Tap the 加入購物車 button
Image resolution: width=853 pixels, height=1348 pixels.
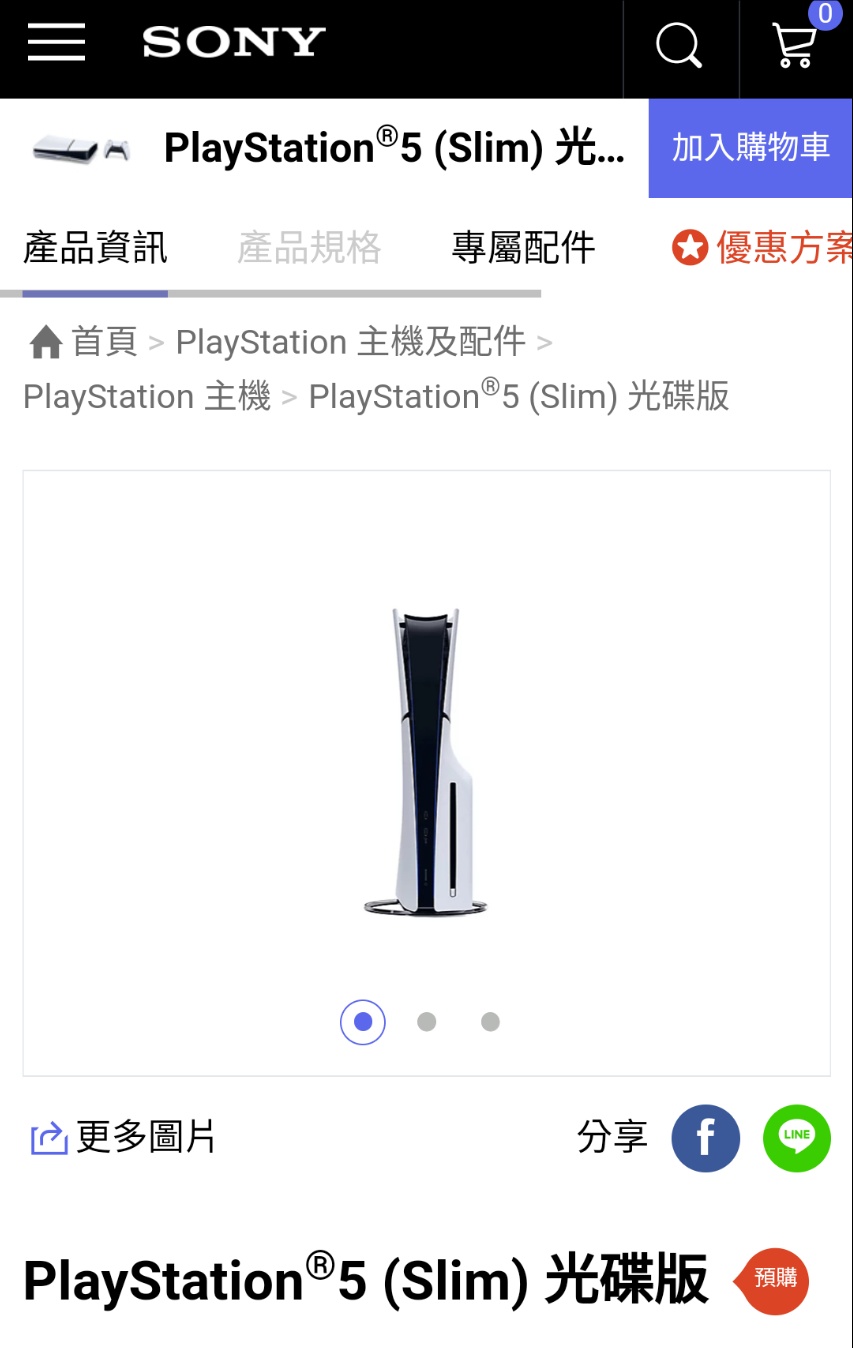coord(750,148)
